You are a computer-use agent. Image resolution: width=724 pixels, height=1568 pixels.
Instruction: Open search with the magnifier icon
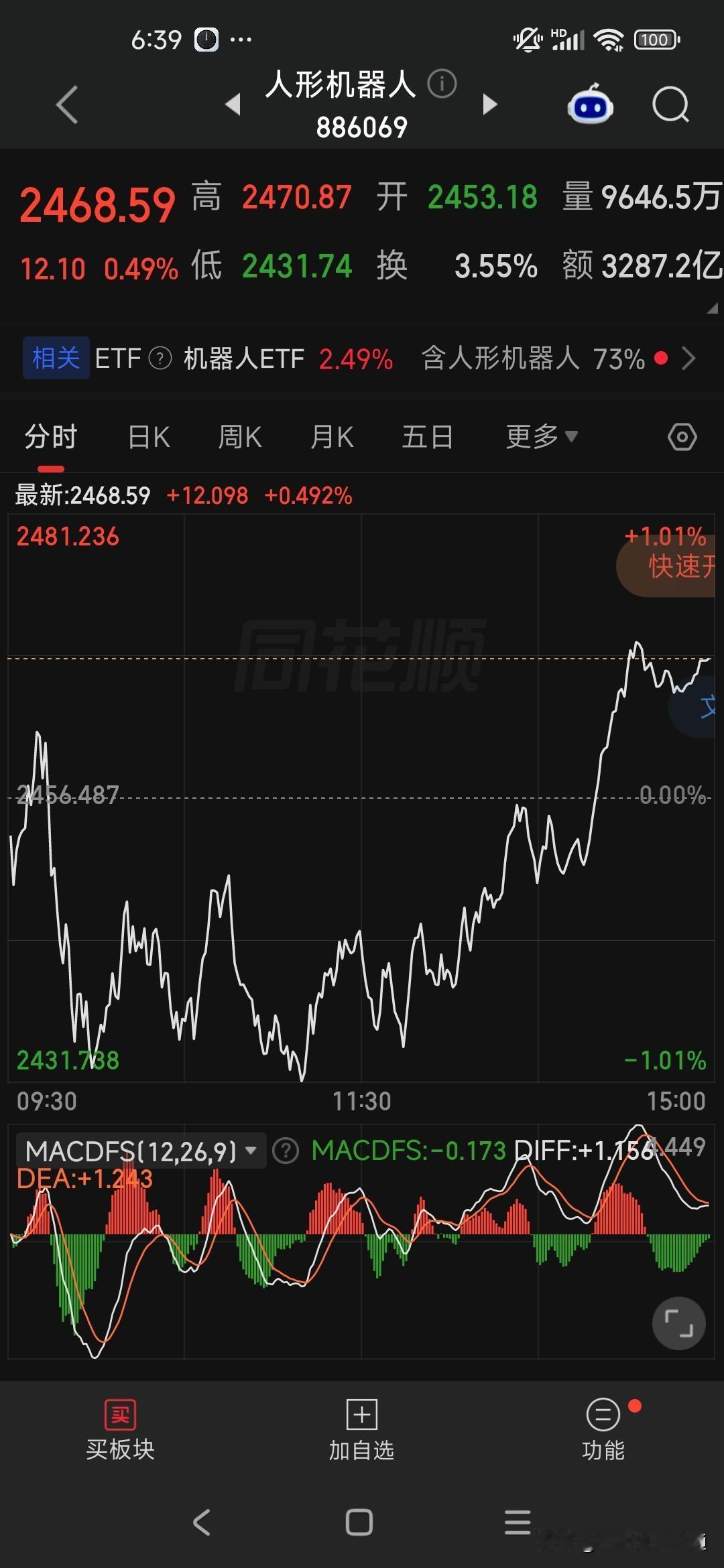(x=670, y=105)
